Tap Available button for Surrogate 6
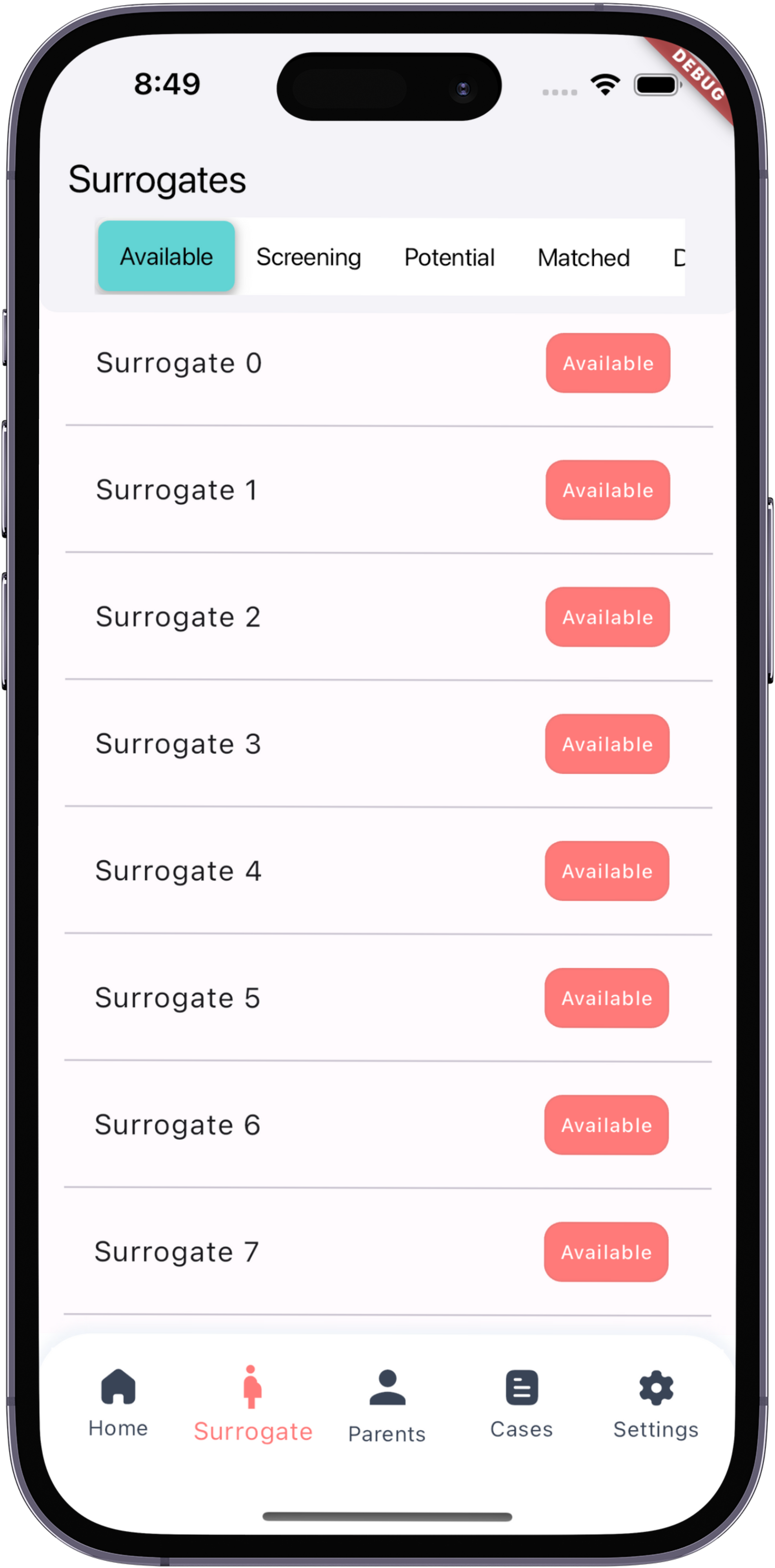Image resolution: width=775 pixels, height=1568 pixels. [x=606, y=1125]
